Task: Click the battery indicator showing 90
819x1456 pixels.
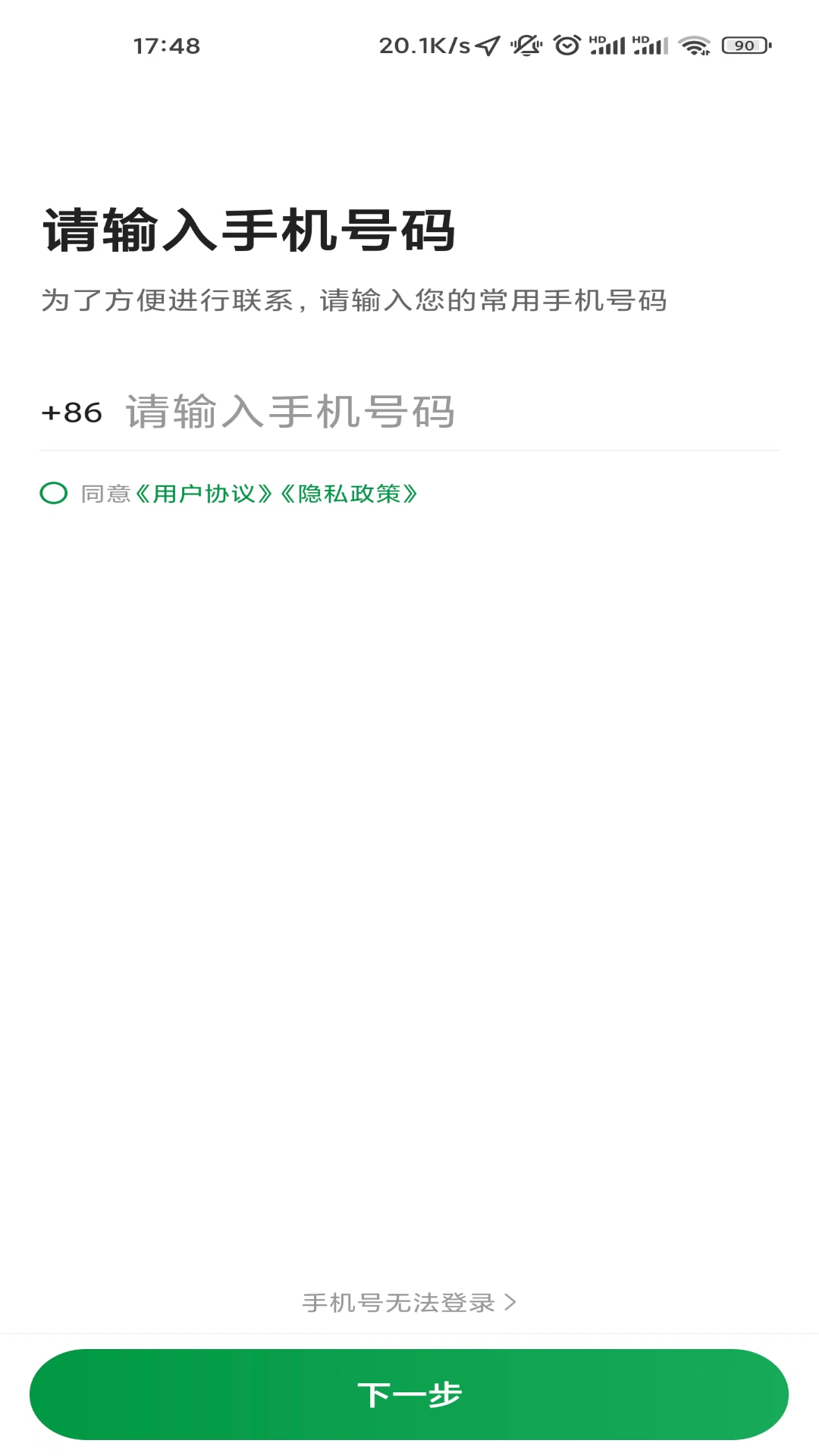Action: [x=744, y=45]
